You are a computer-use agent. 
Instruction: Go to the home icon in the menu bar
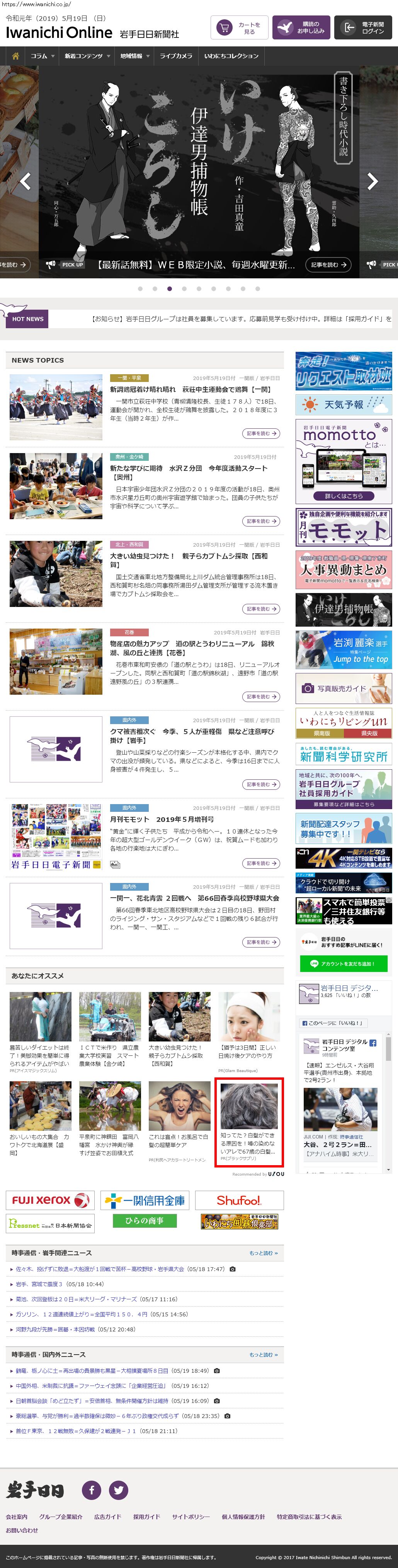click(15, 56)
